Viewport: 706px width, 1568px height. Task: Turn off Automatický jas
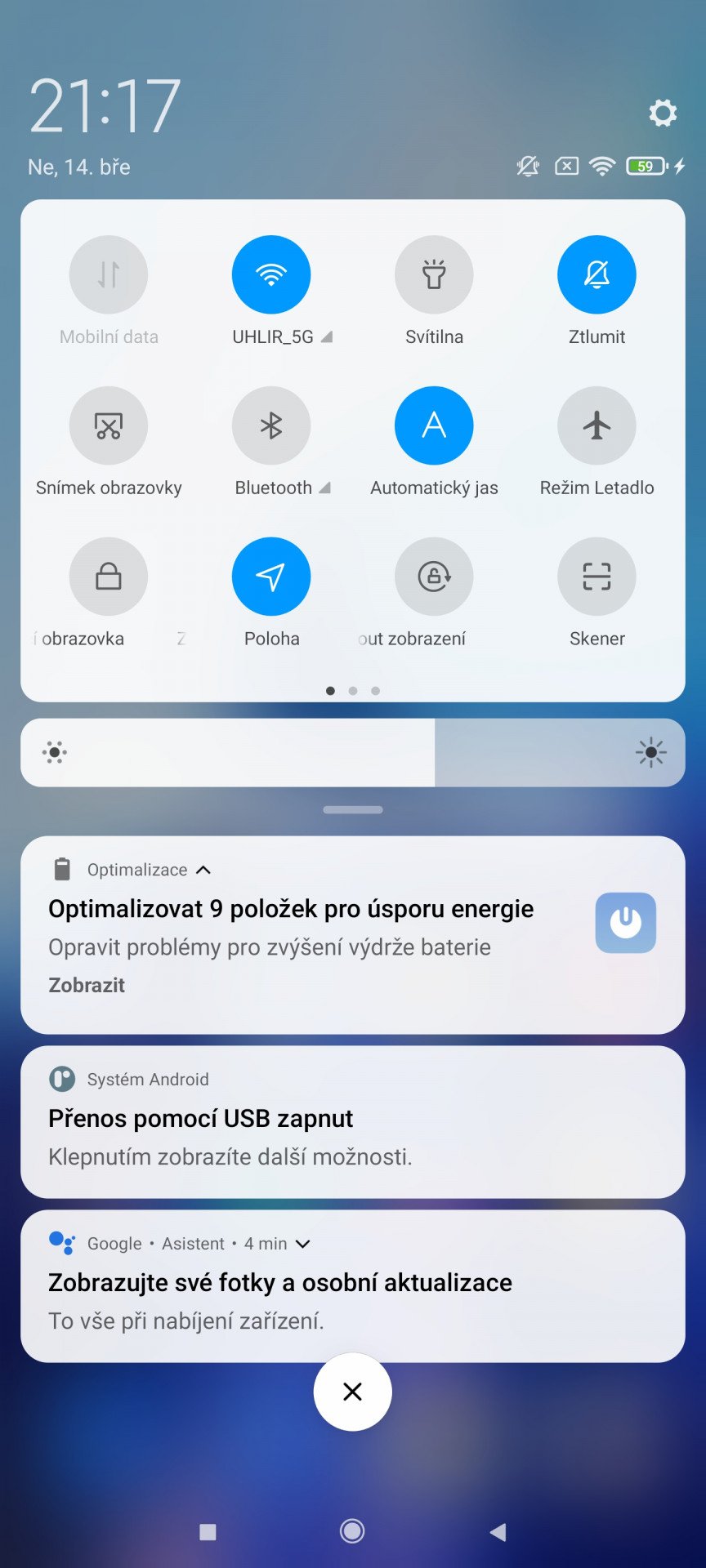tap(434, 425)
